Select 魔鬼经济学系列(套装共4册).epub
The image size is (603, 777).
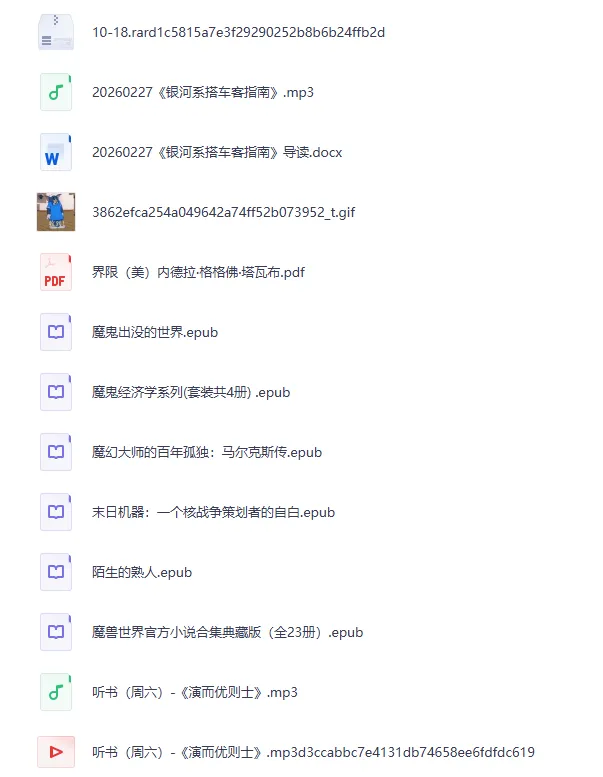[x=191, y=392]
